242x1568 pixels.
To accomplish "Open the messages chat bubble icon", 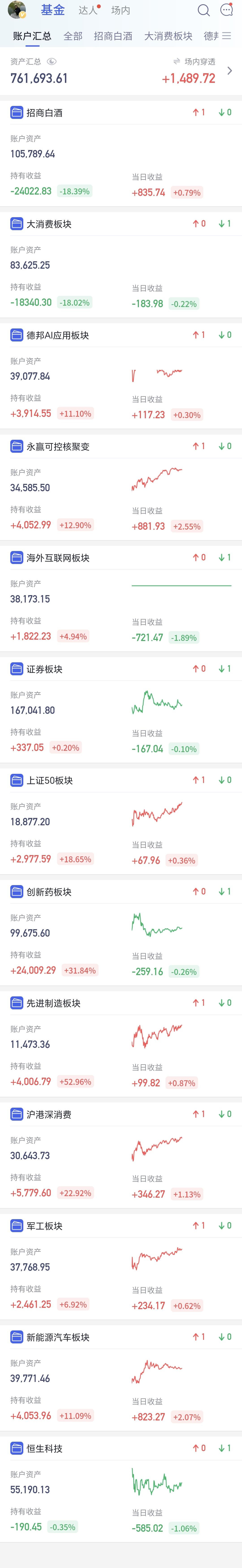I will pos(227,10).
